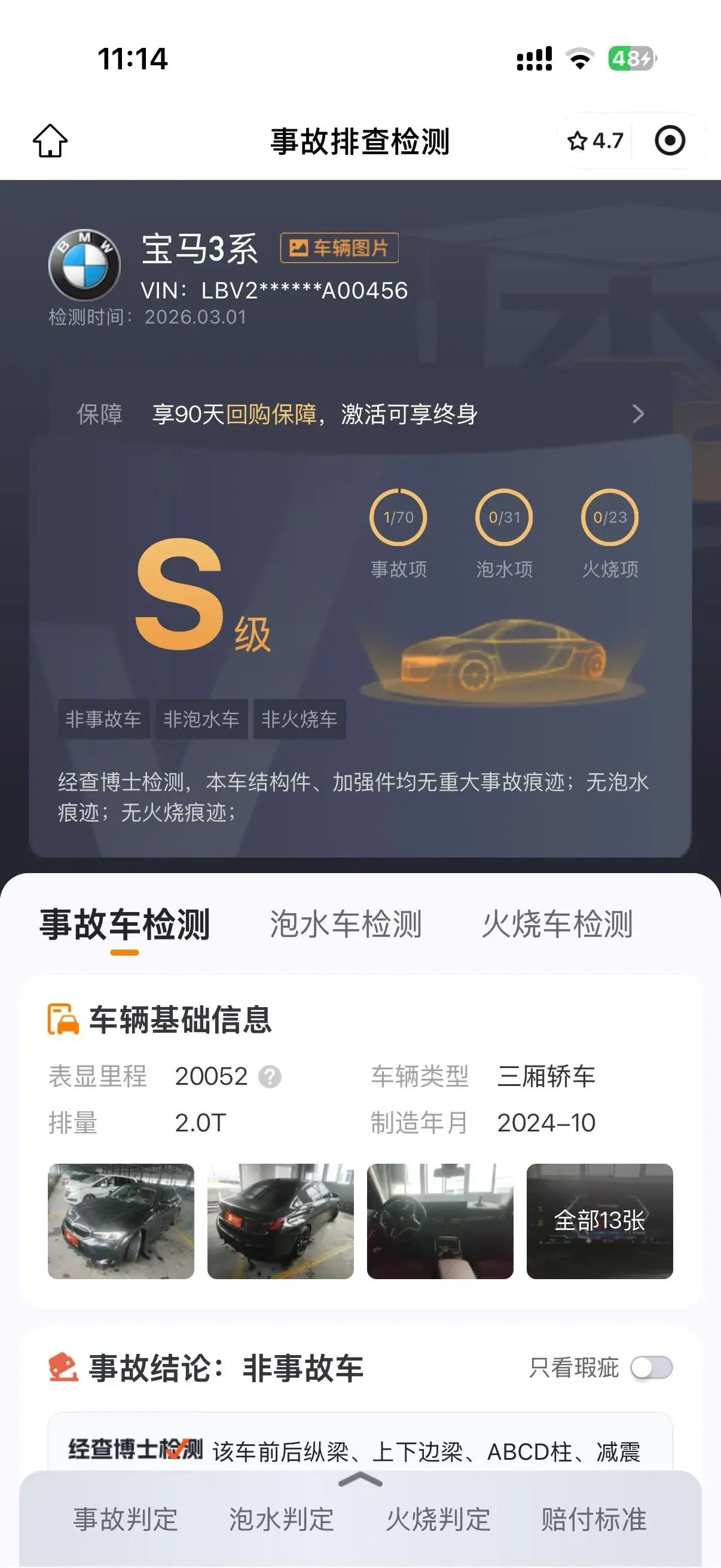Jump to 泡水判定 section

click(x=281, y=1520)
